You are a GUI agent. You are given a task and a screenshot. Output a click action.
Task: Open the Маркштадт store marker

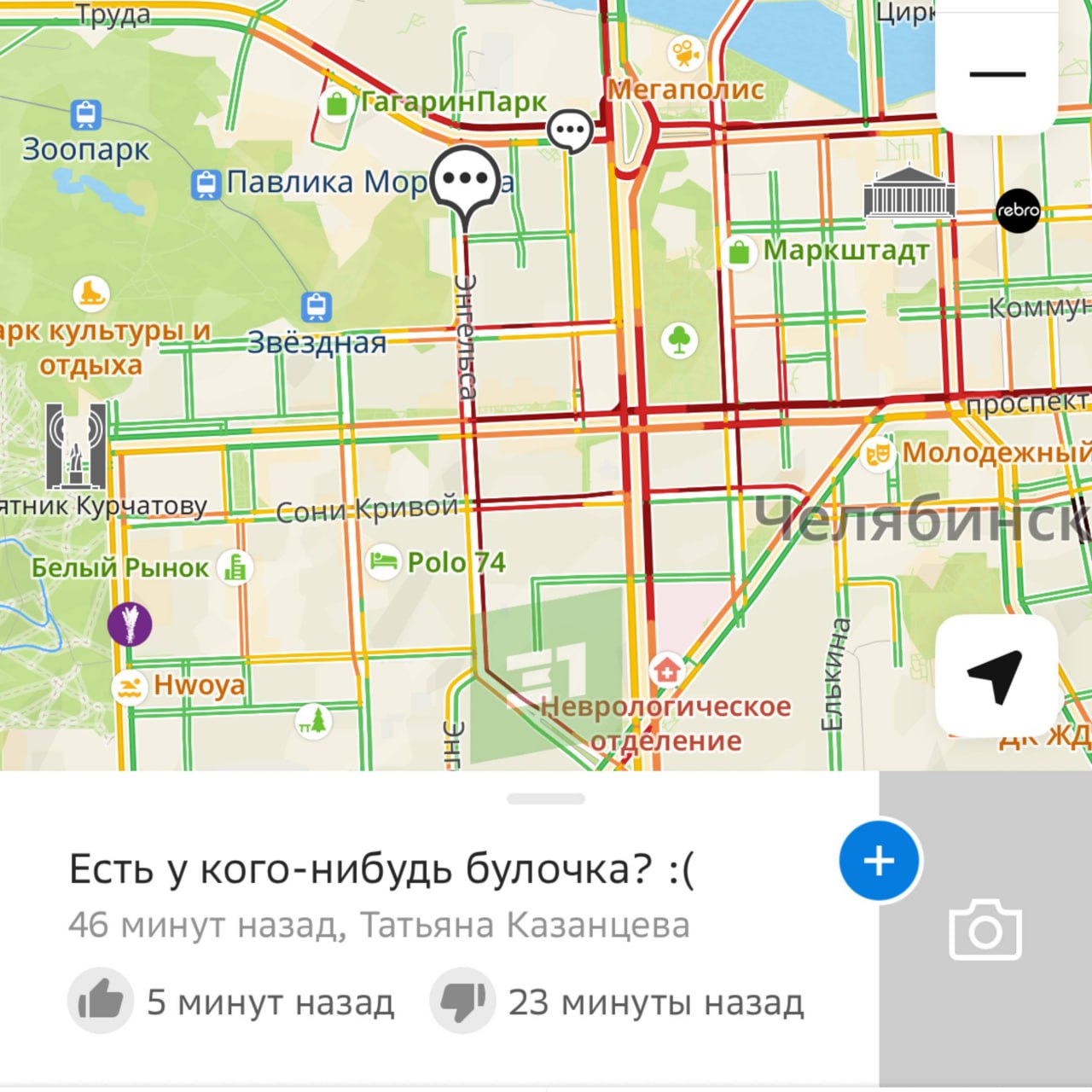[x=739, y=253]
